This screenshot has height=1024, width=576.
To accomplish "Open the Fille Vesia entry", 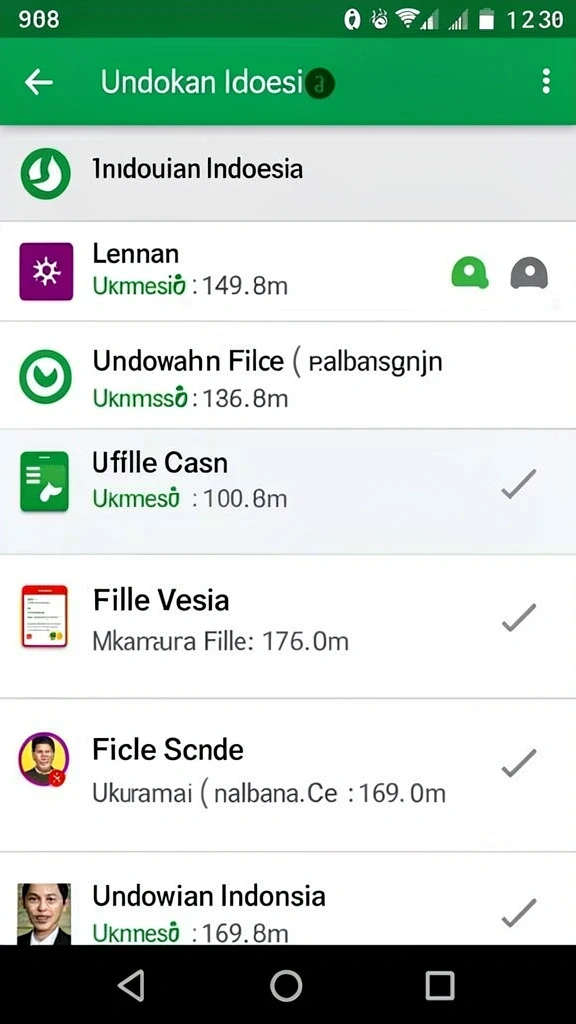I will [x=288, y=626].
